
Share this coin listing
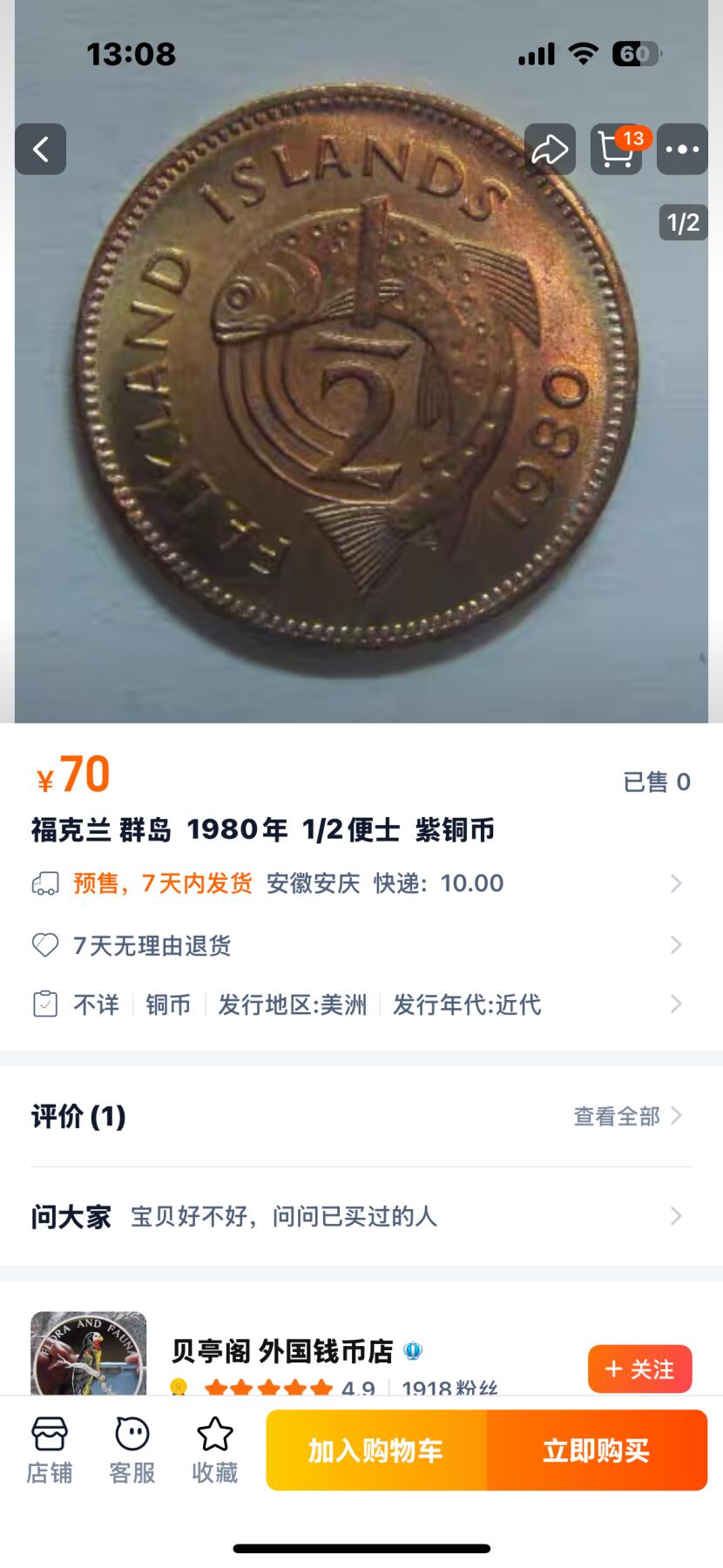point(550,150)
